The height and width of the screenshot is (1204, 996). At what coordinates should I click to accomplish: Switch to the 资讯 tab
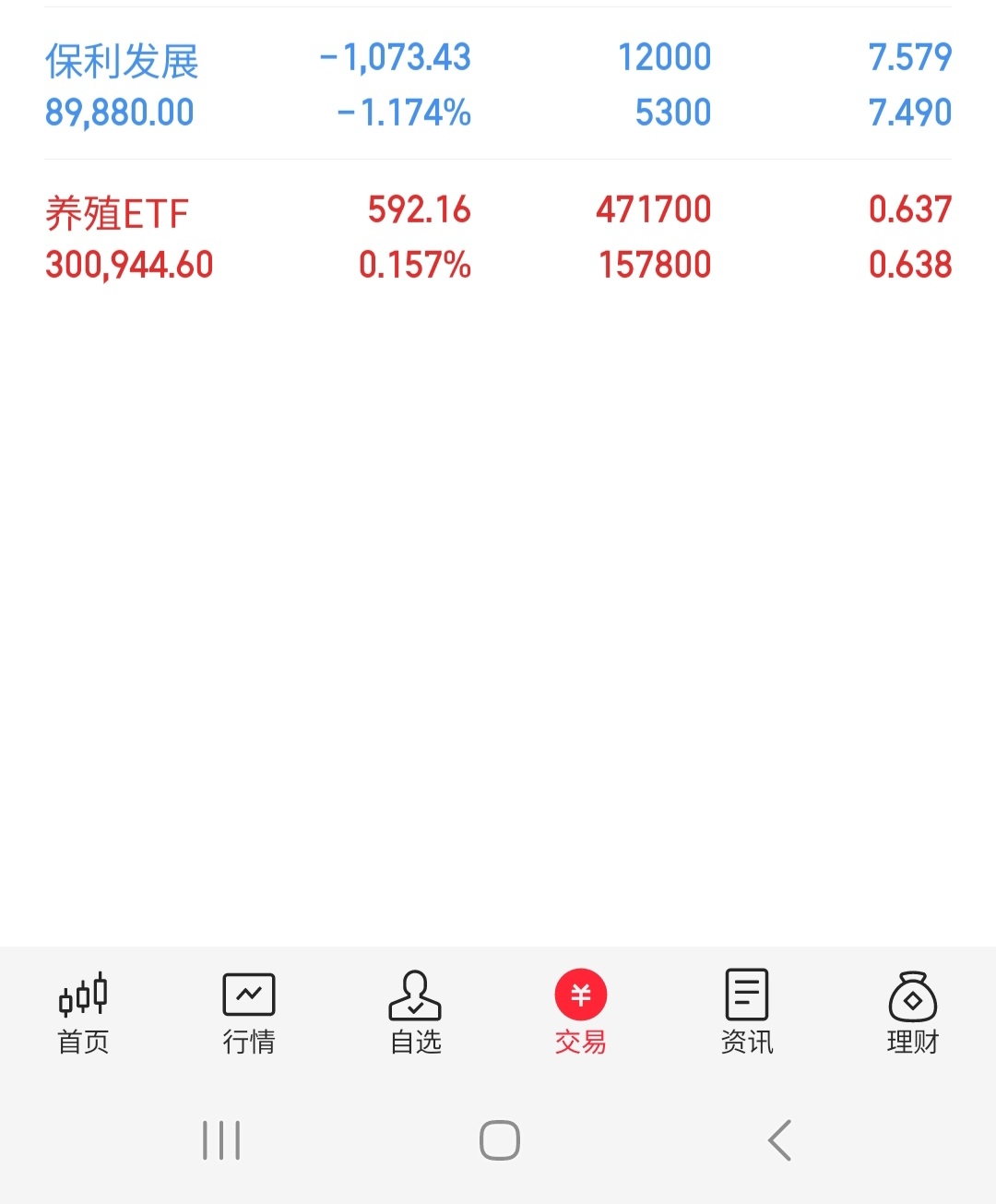tap(747, 1013)
